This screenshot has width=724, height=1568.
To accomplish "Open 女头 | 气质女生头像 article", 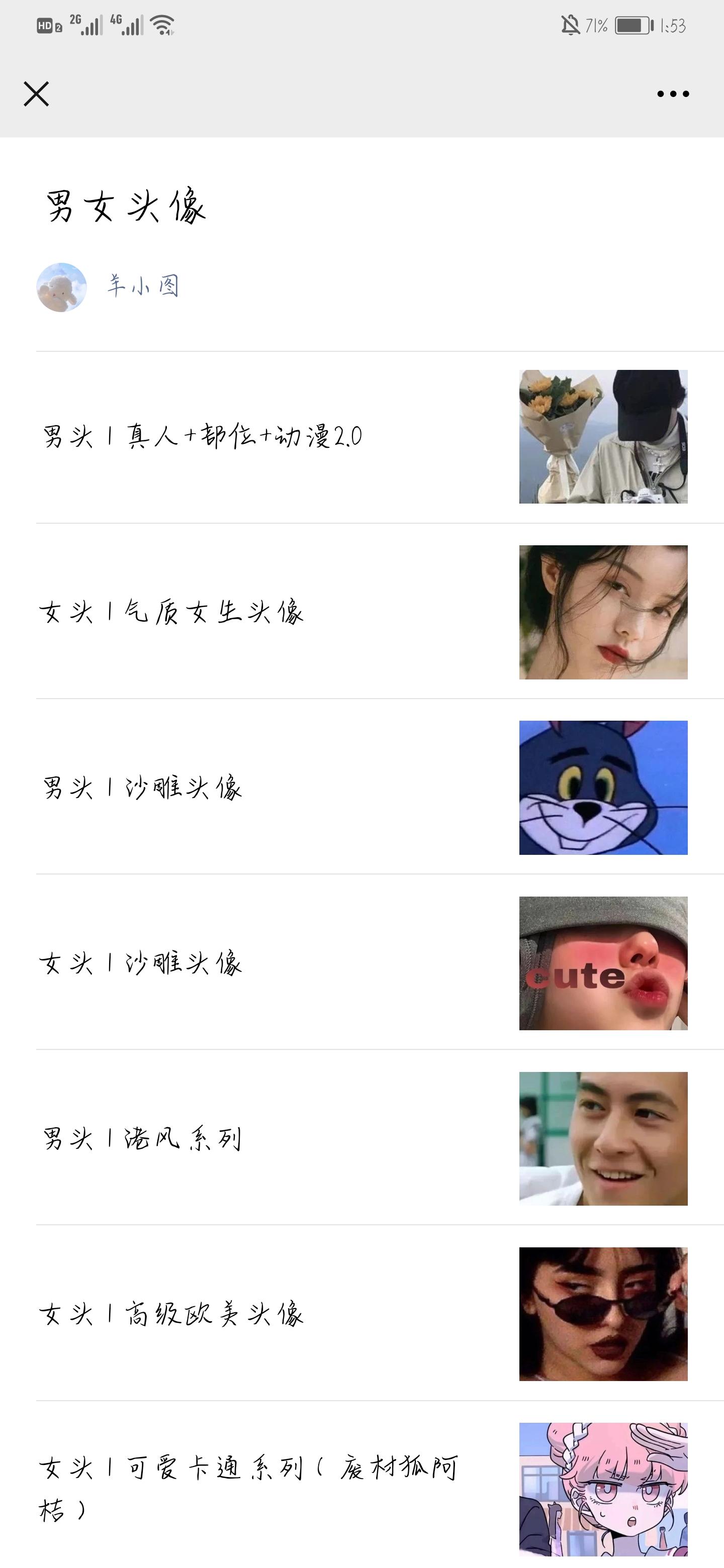I will (x=172, y=612).
